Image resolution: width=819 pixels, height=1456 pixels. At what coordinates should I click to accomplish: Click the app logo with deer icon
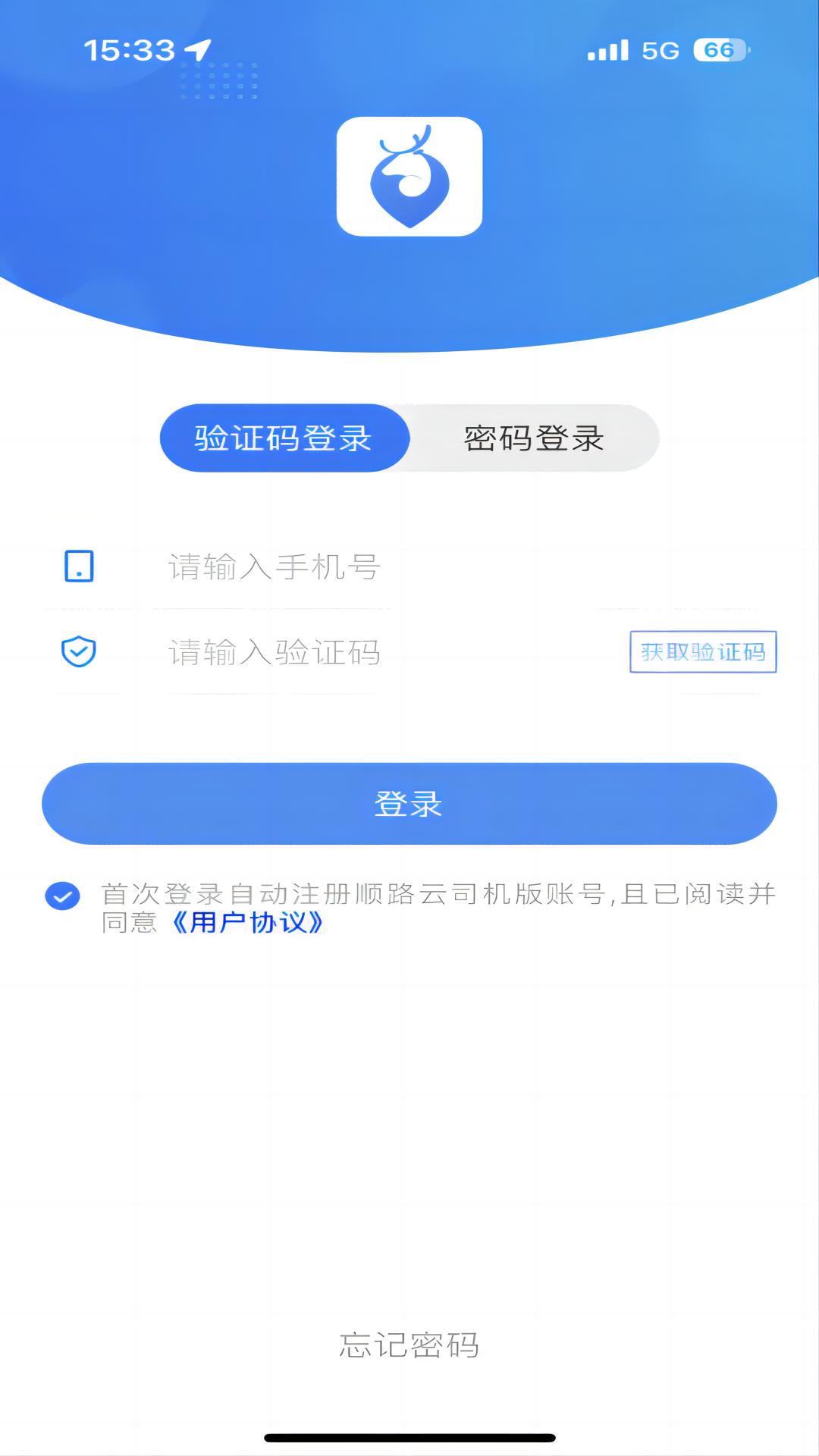click(x=409, y=176)
